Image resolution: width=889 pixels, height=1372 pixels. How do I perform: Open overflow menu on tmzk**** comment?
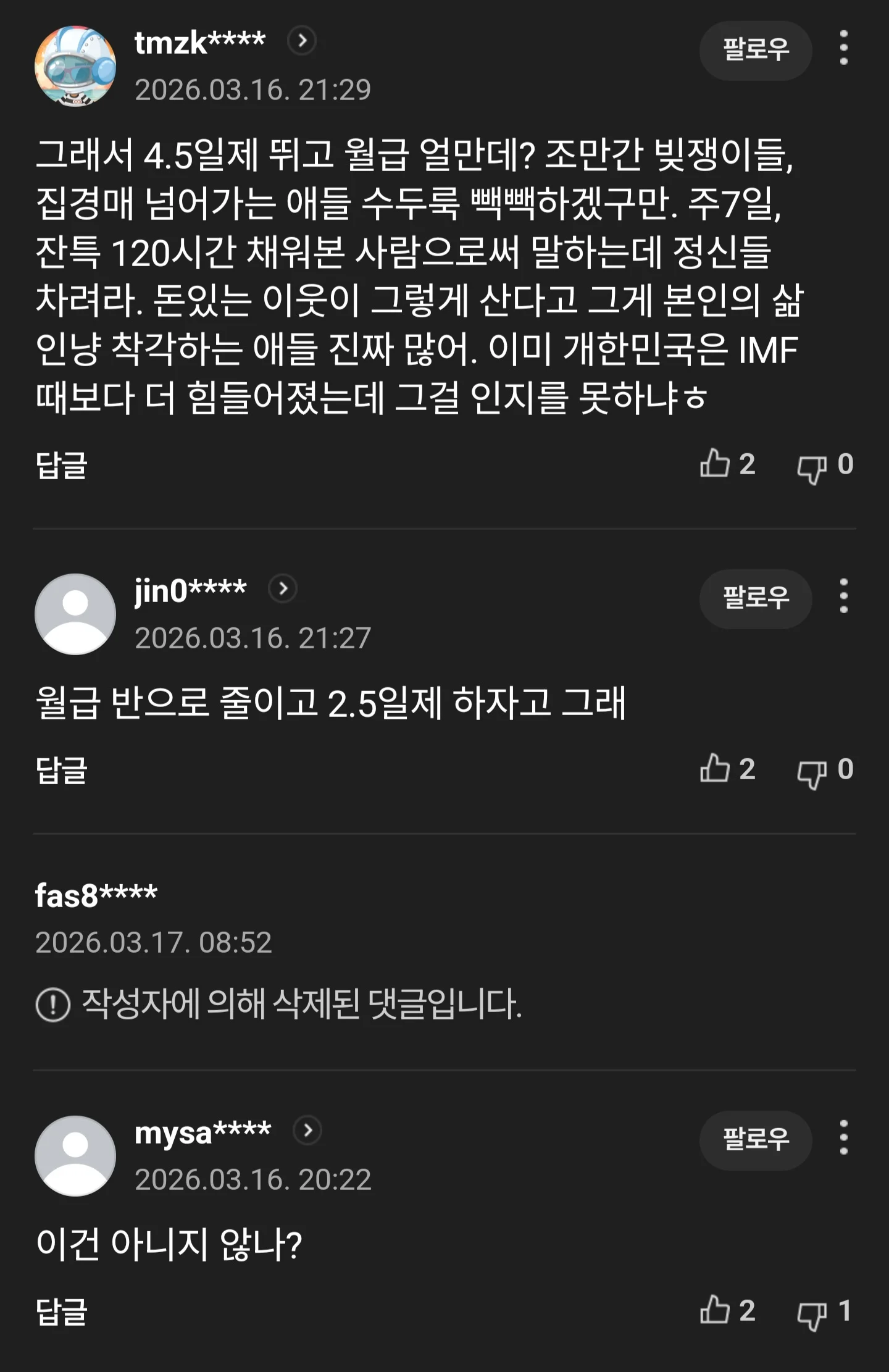pos(843,48)
